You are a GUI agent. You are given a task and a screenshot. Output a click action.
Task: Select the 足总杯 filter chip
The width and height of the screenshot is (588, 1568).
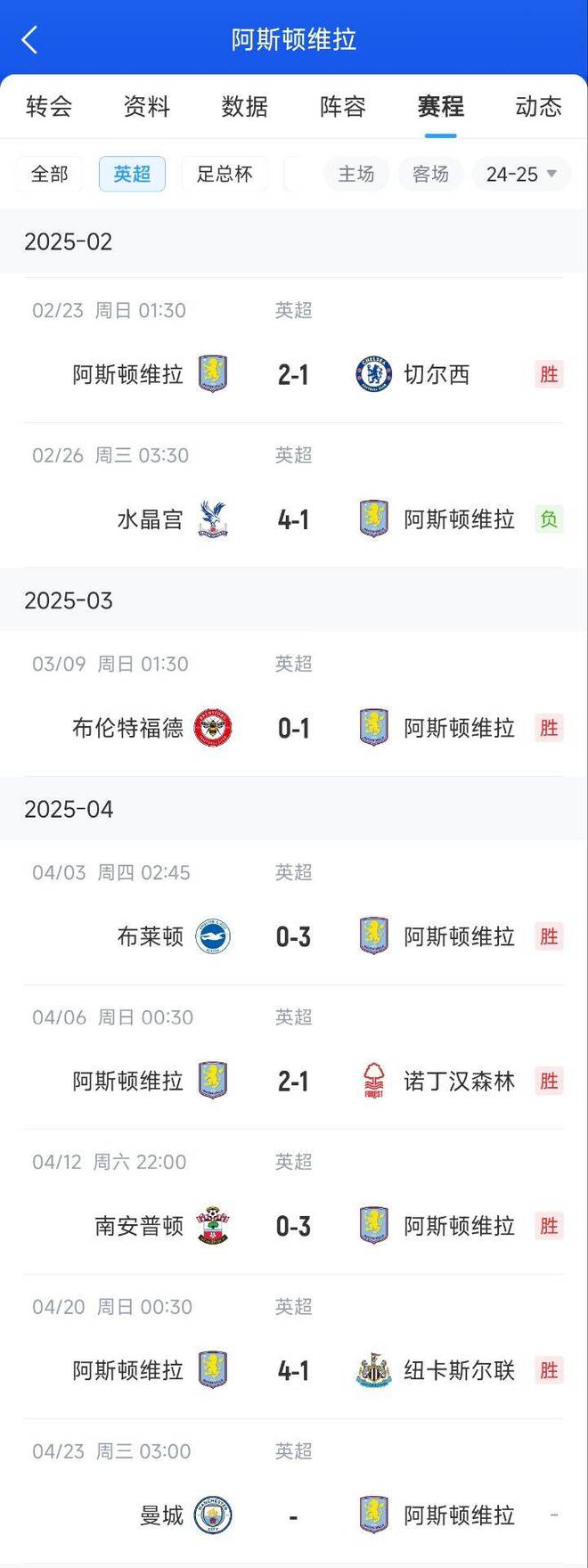225,174
